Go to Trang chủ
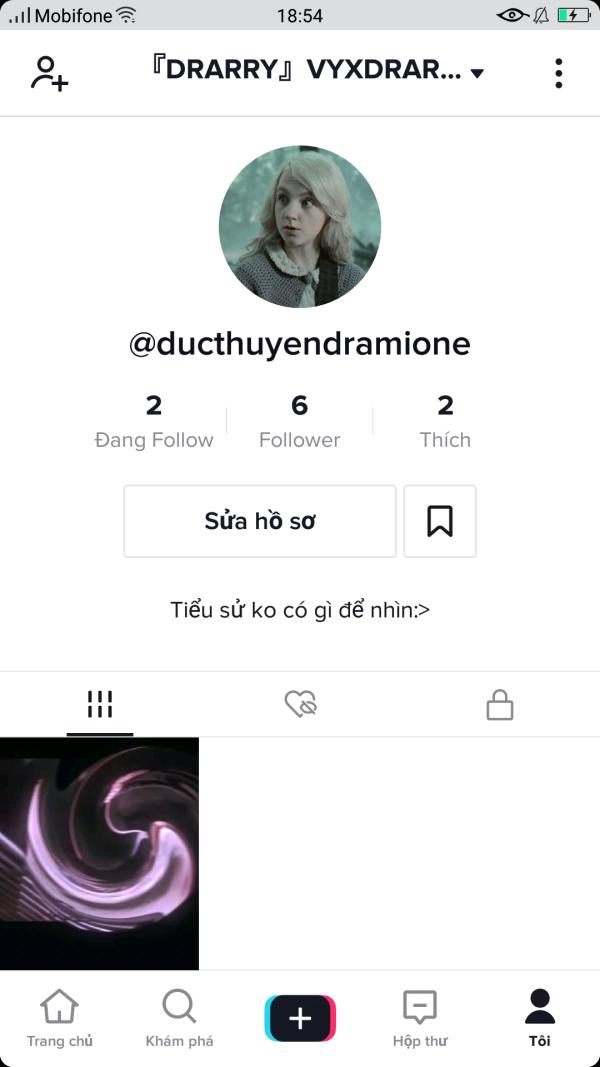This screenshot has width=600, height=1067. click(60, 1019)
